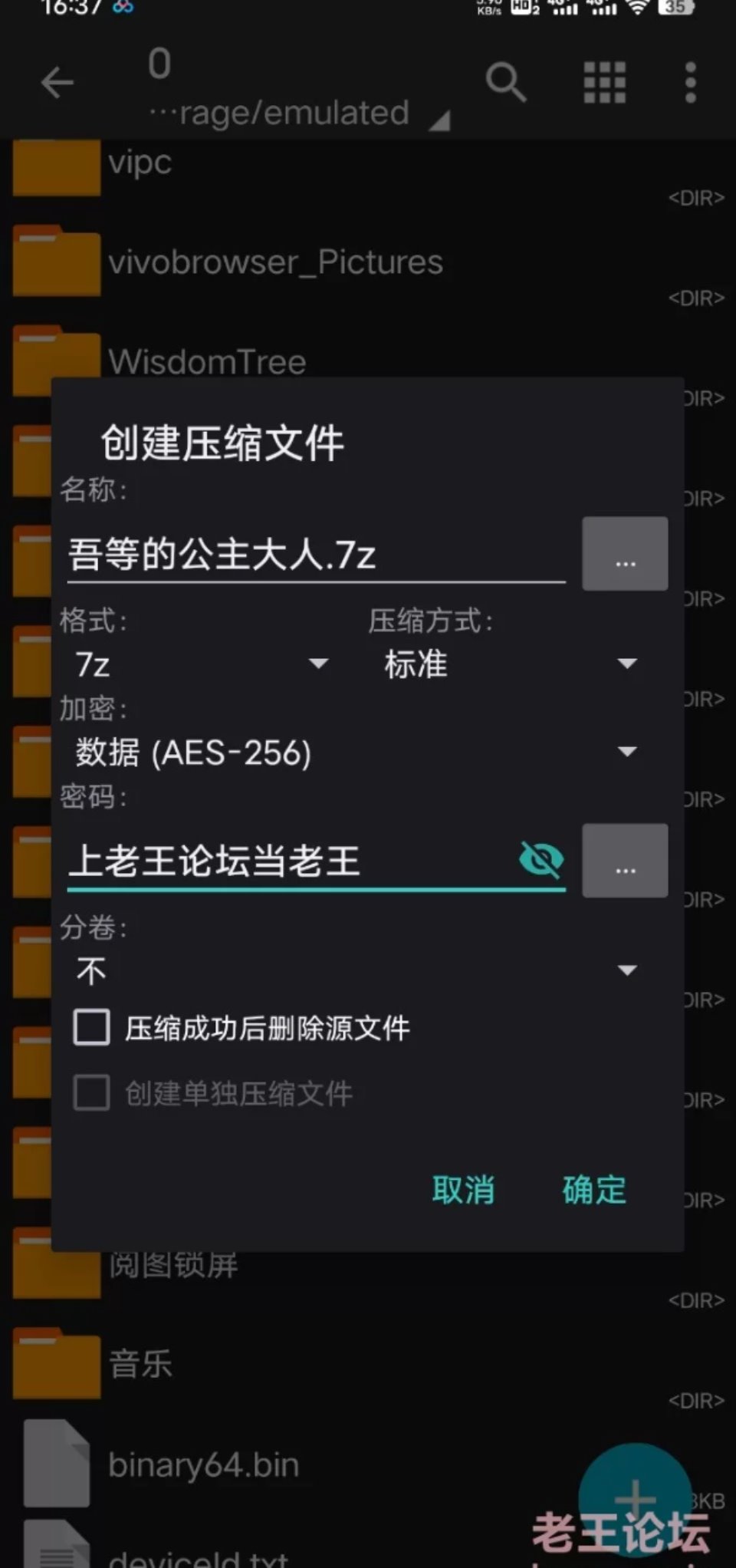Open the browse button beside archive name
The height and width of the screenshot is (1568, 736).
[625, 554]
